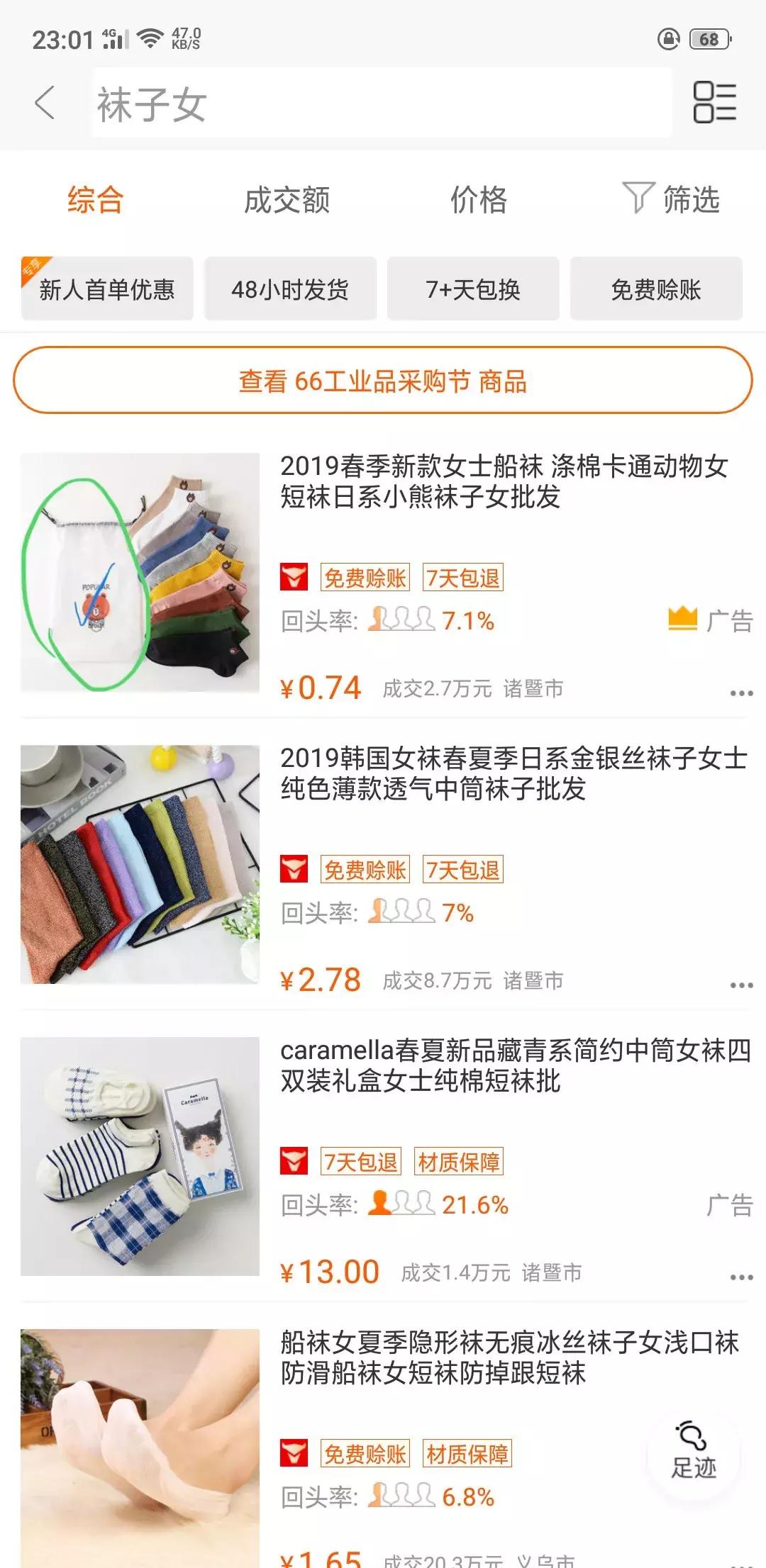Enable the 免费赊账 filter option
Screen dimensions: 766x1568
[x=656, y=289]
